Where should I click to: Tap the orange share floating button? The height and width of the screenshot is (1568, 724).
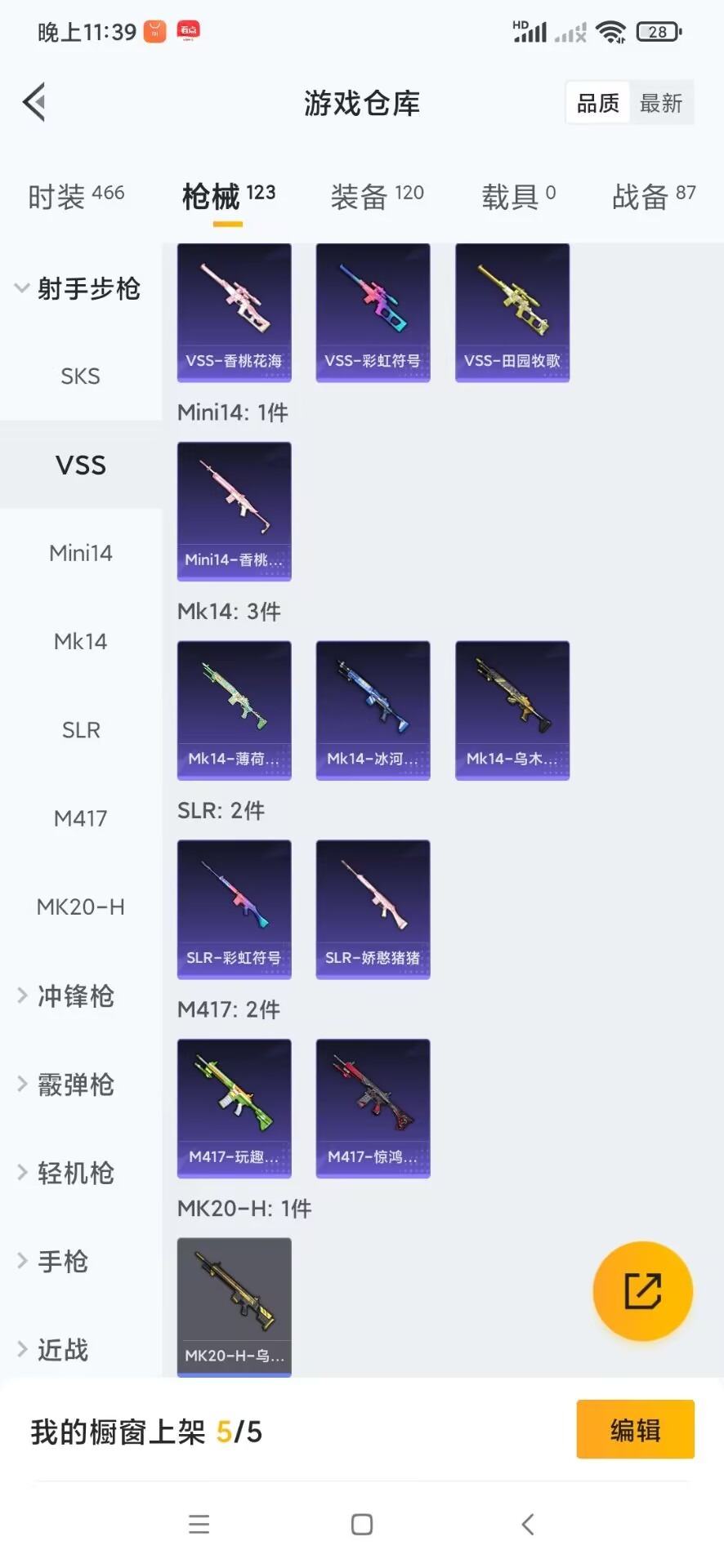(x=642, y=1291)
